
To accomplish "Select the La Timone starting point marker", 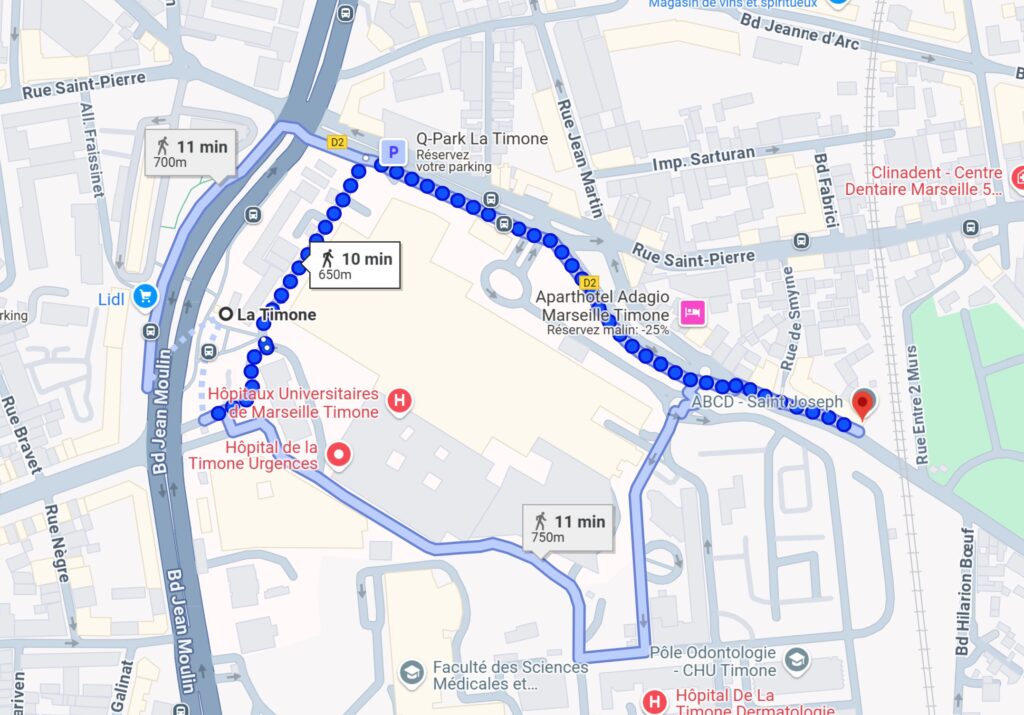I will (x=226, y=314).
